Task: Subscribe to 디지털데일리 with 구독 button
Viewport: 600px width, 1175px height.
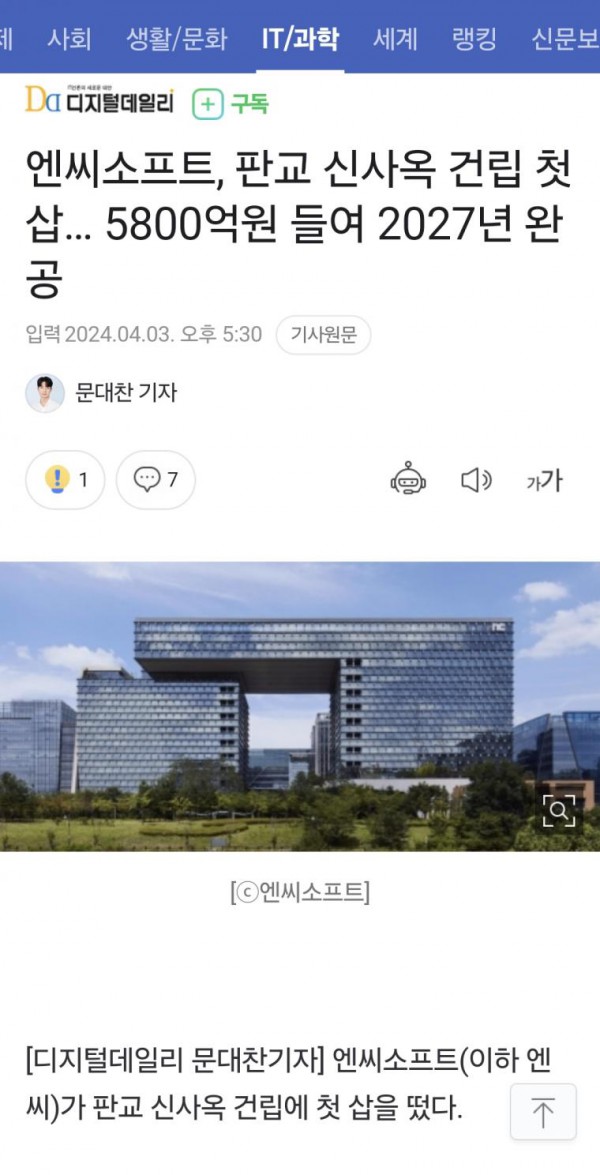Action: pyautogui.click(x=231, y=103)
